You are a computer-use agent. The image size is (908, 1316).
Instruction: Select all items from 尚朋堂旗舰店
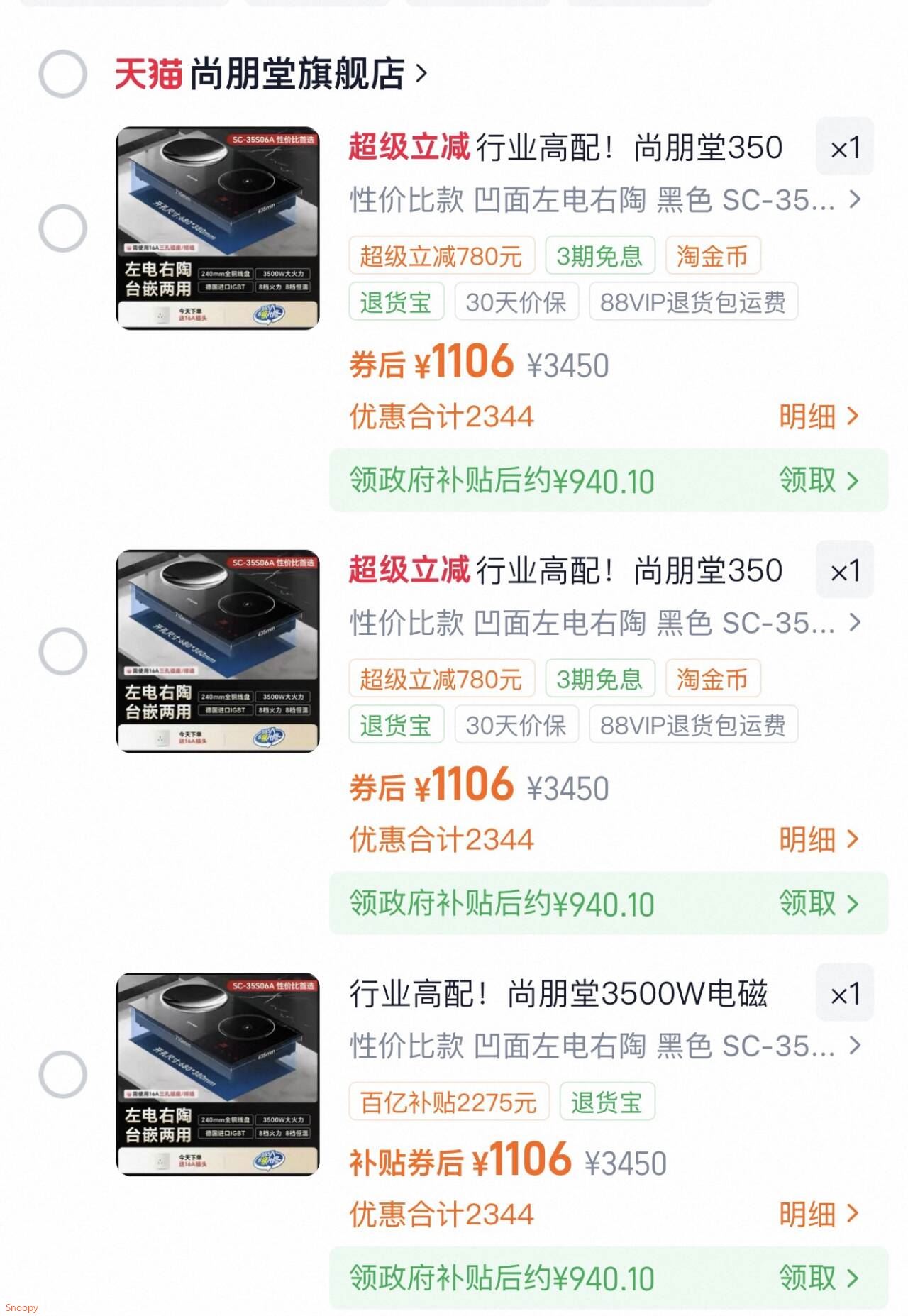pyautogui.click(x=62, y=74)
